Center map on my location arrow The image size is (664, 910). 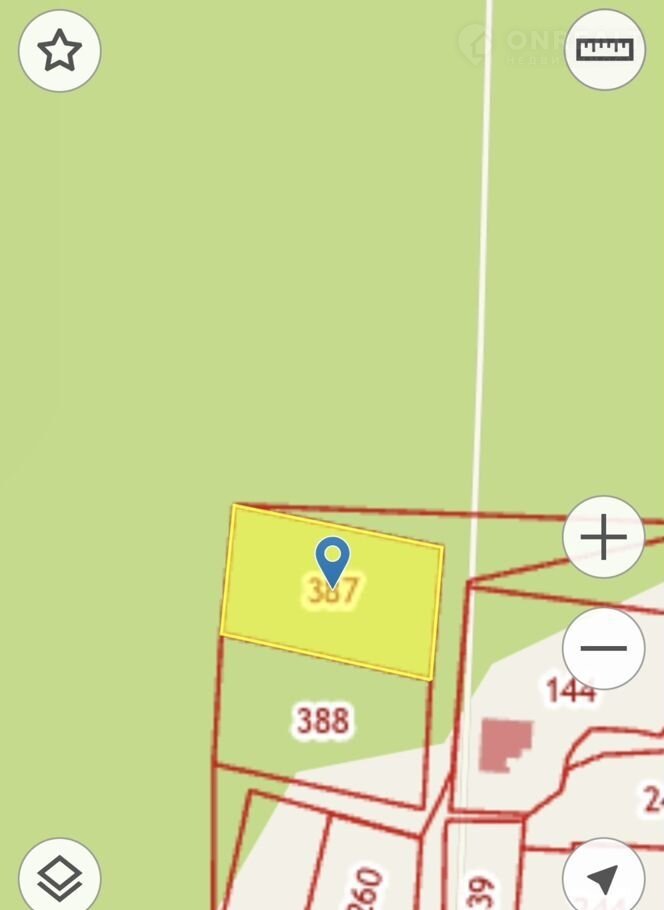[x=603, y=877]
